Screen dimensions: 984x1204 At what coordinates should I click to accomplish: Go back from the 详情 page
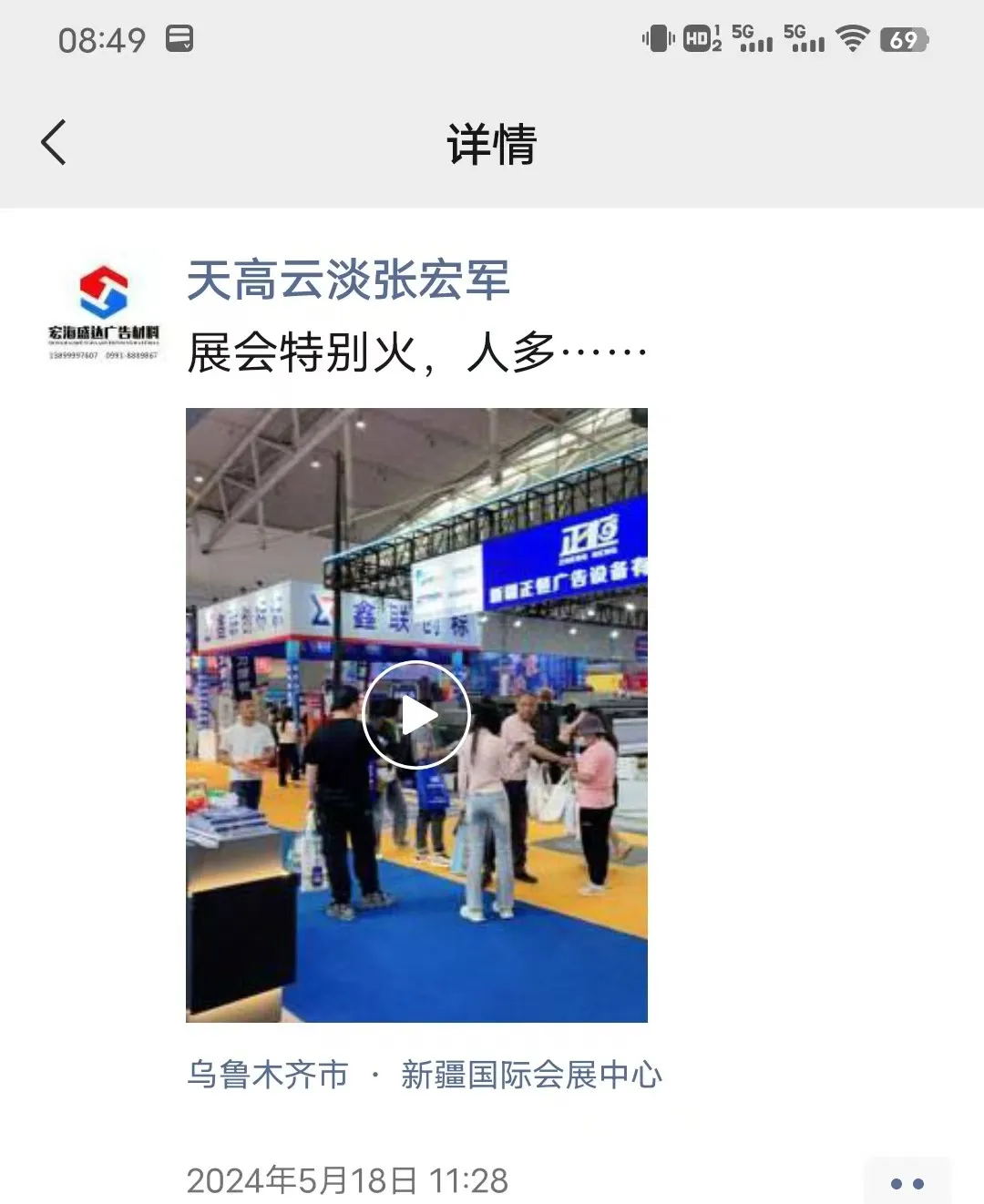[x=55, y=143]
